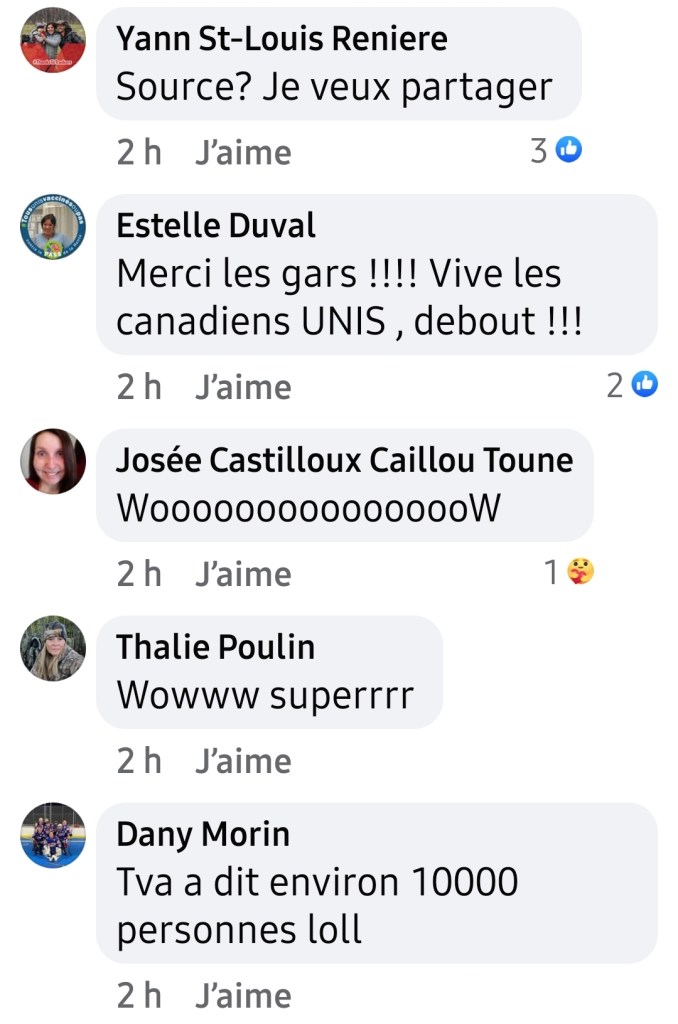The image size is (678, 1024).
Task: Open Yann St-Louis Reniere's profile name
Action: (282, 39)
